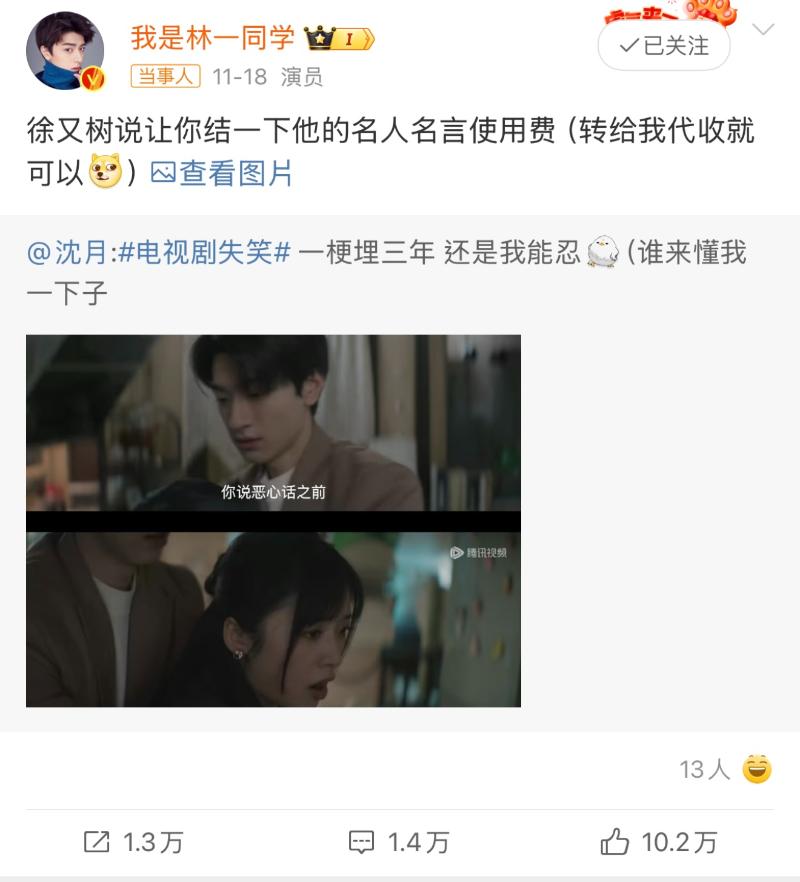800x882 pixels.
Task: Open the username 我是林一同学
Action: [x=213, y=38]
